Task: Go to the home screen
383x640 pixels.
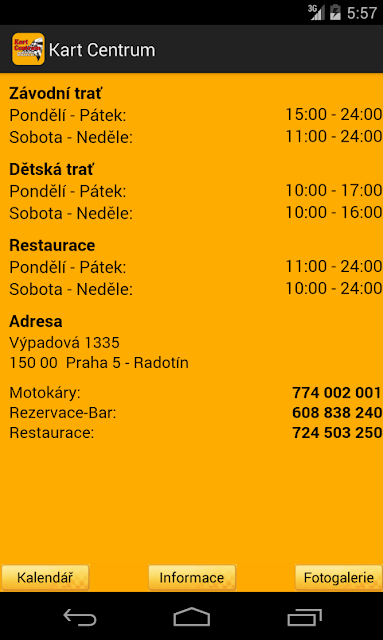Action: 192,617
